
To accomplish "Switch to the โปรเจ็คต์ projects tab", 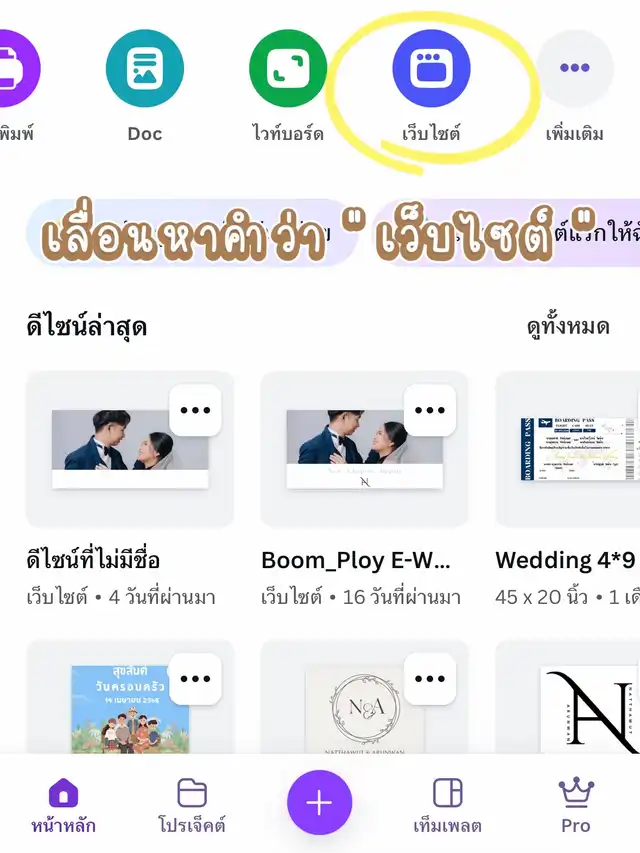I will (x=192, y=806).
